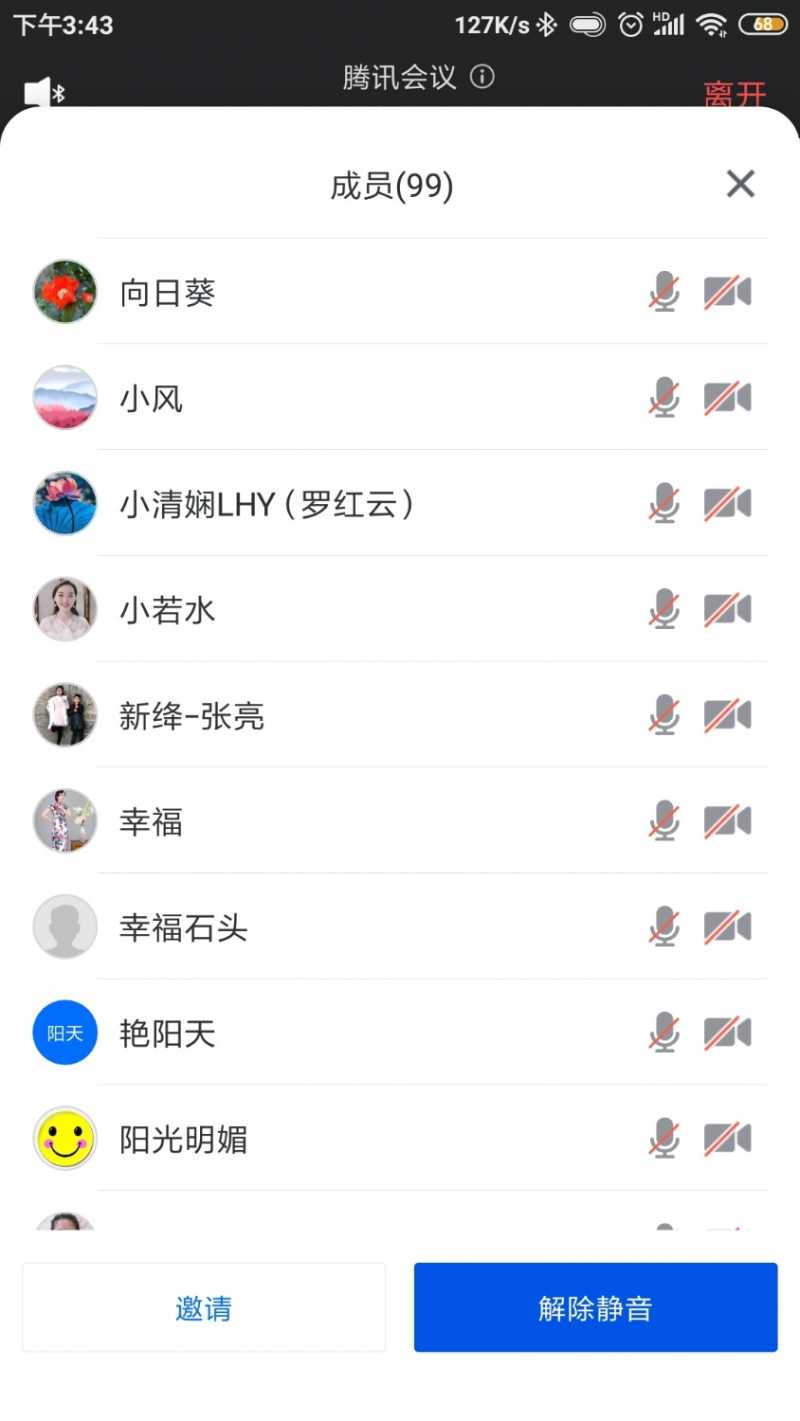Tap the blue 解除静音 unmute button

pyautogui.click(x=594, y=1307)
